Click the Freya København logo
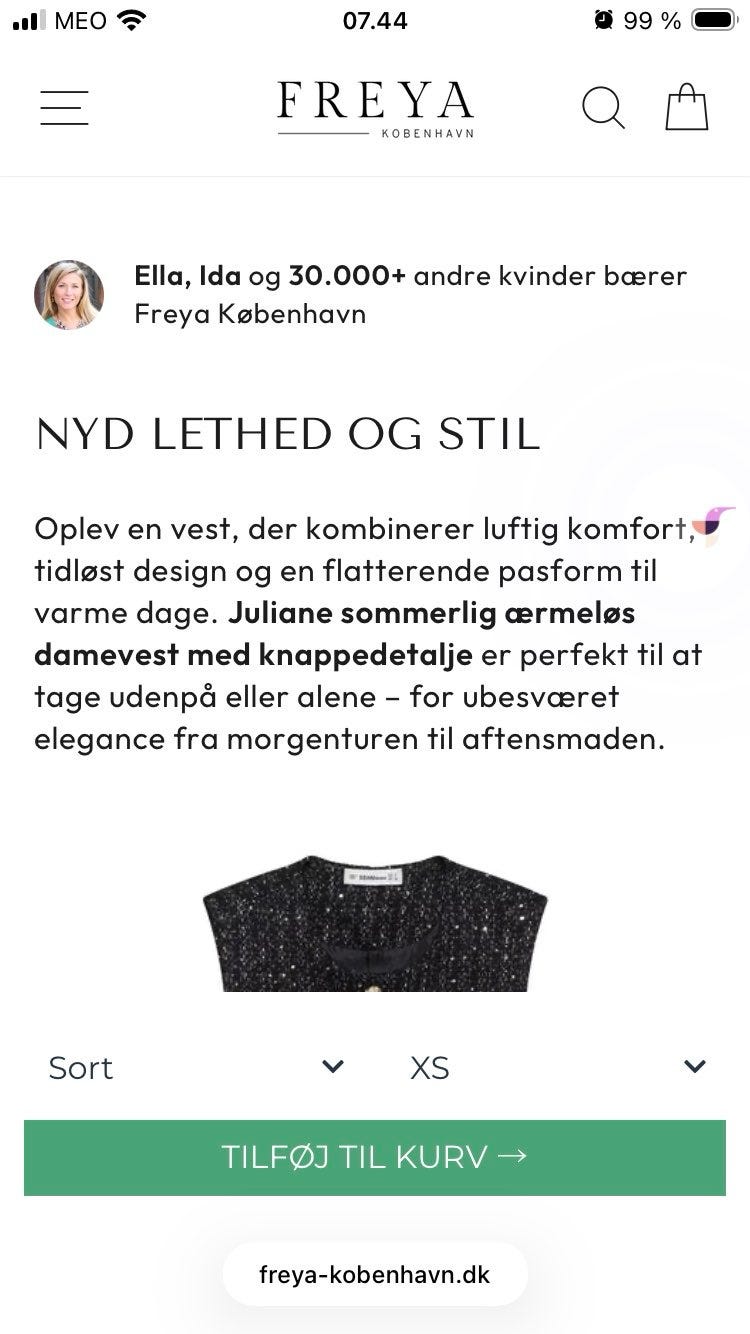The height and width of the screenshot is (1334, 750). point(374,107)
